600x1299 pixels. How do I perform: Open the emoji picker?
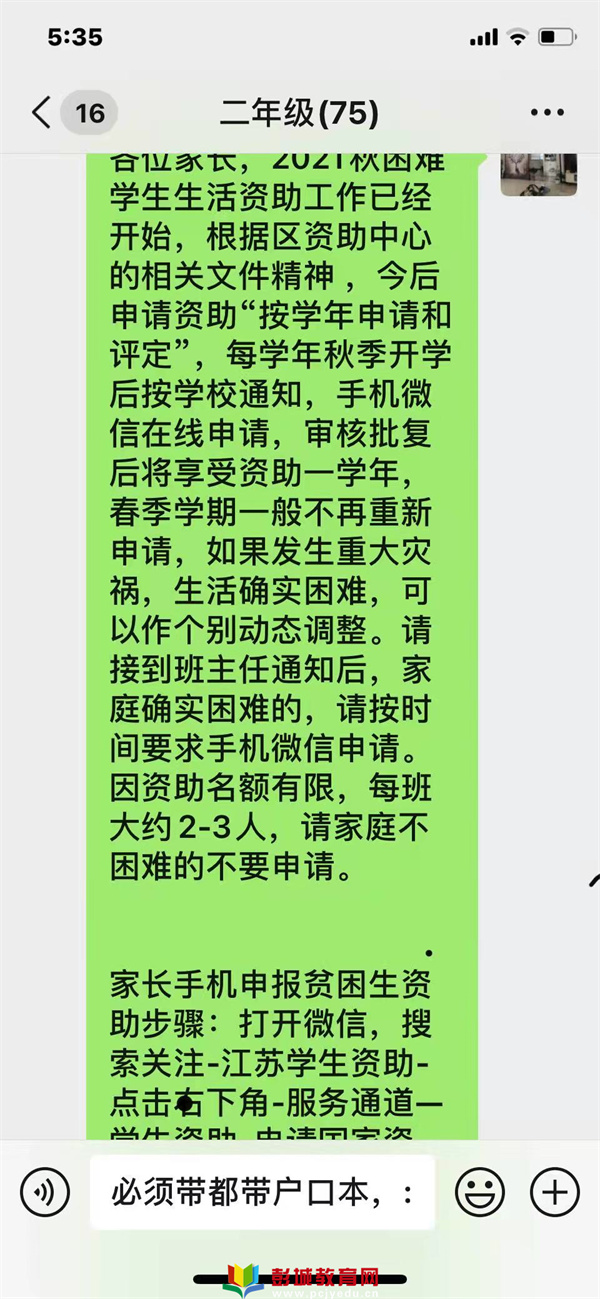point(480,1192)
